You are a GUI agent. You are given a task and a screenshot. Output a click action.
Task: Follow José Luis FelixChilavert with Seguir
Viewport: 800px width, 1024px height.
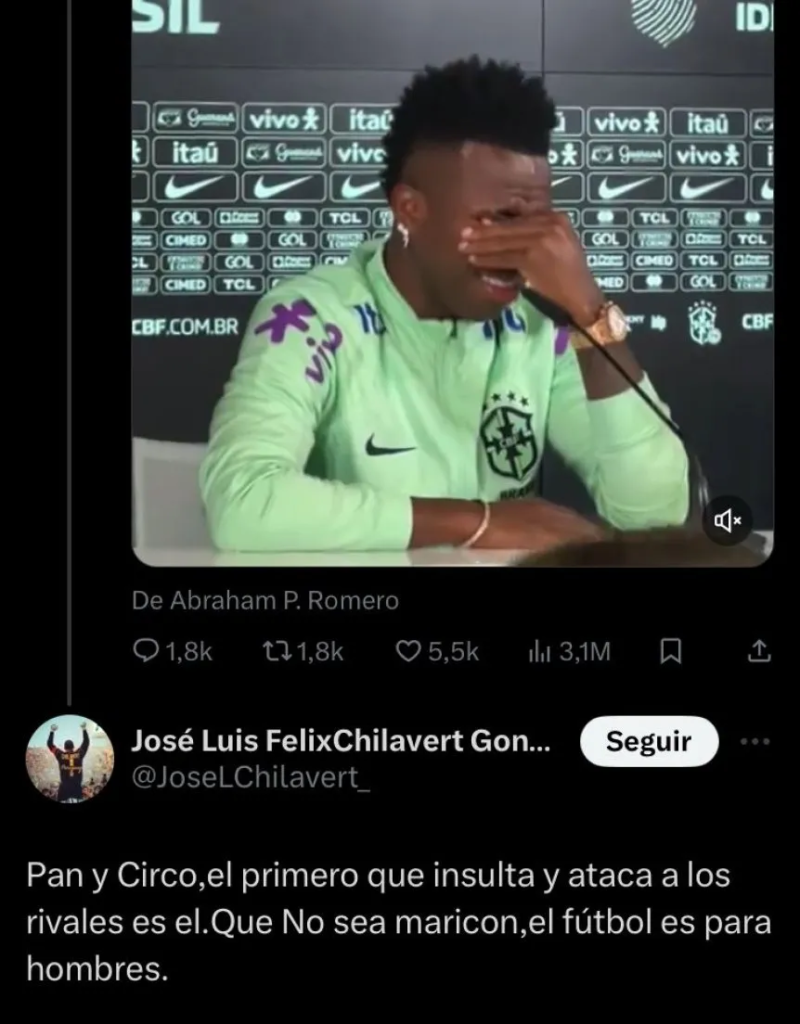click(649, 741)
